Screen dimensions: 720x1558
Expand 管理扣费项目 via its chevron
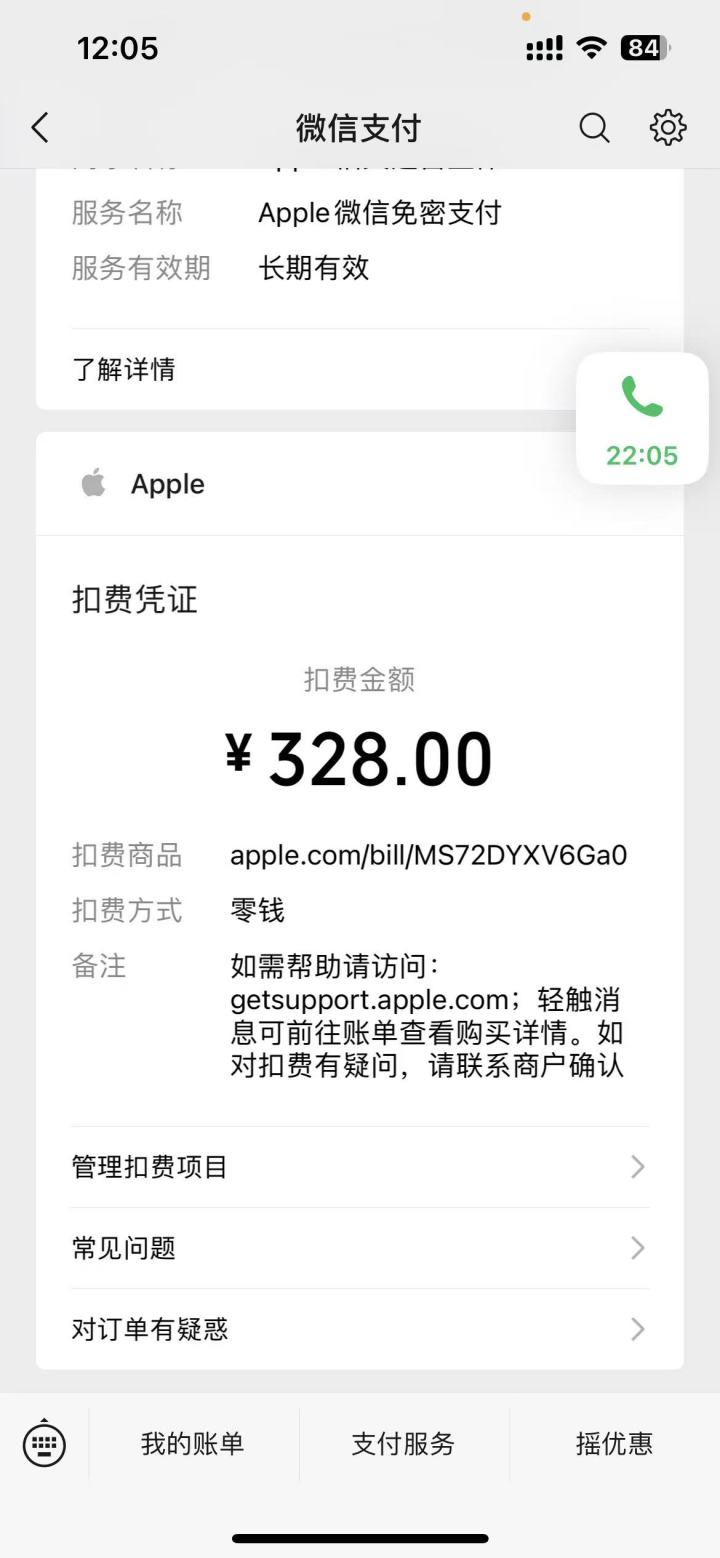point(637,1166)
